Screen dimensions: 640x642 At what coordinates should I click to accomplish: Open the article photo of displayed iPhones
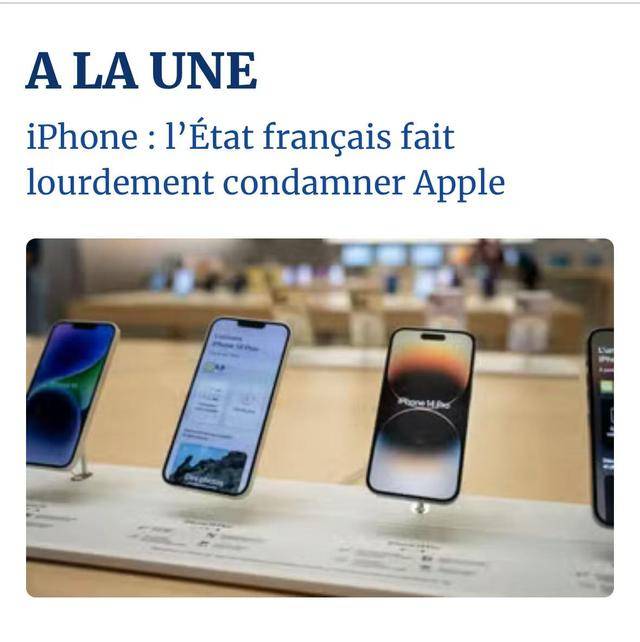[x=319, y=417]
